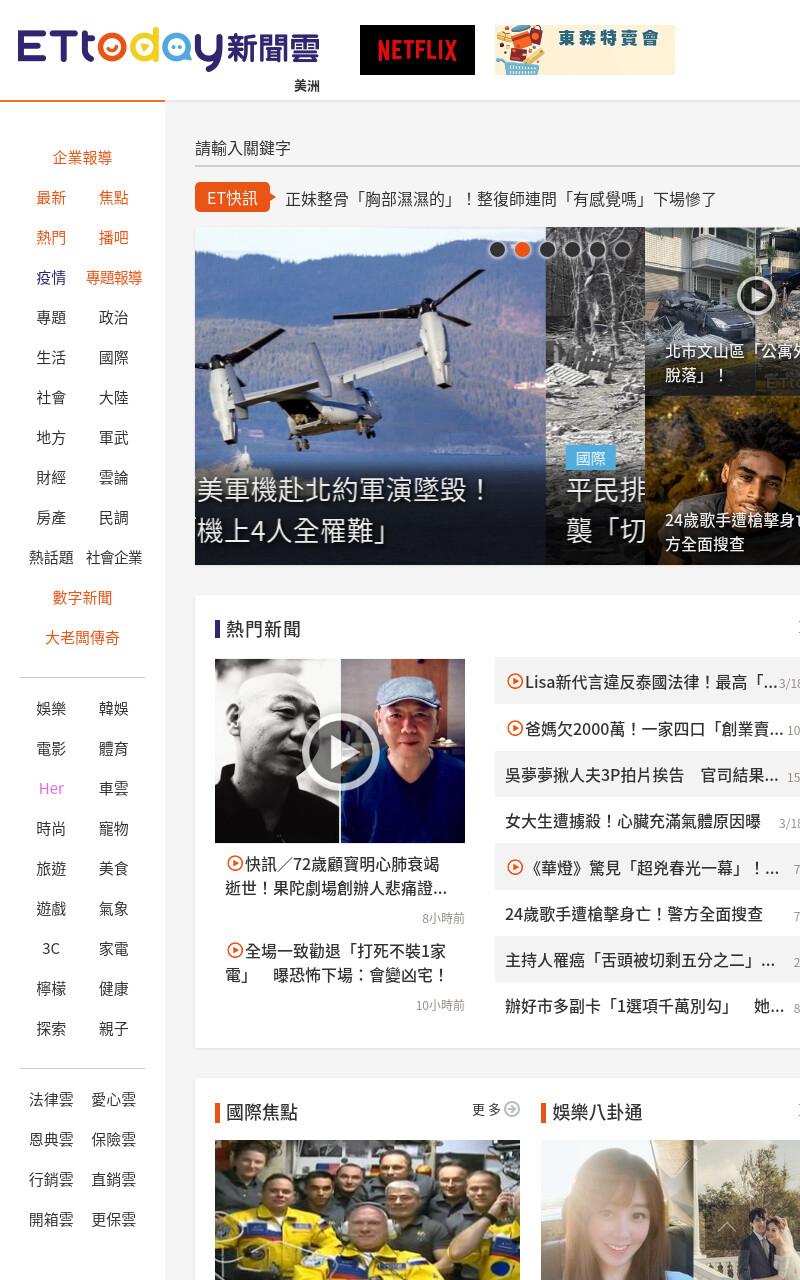Read the 女大生遭擄殺 article
800x1280 pixels.
tap(633, 821)
